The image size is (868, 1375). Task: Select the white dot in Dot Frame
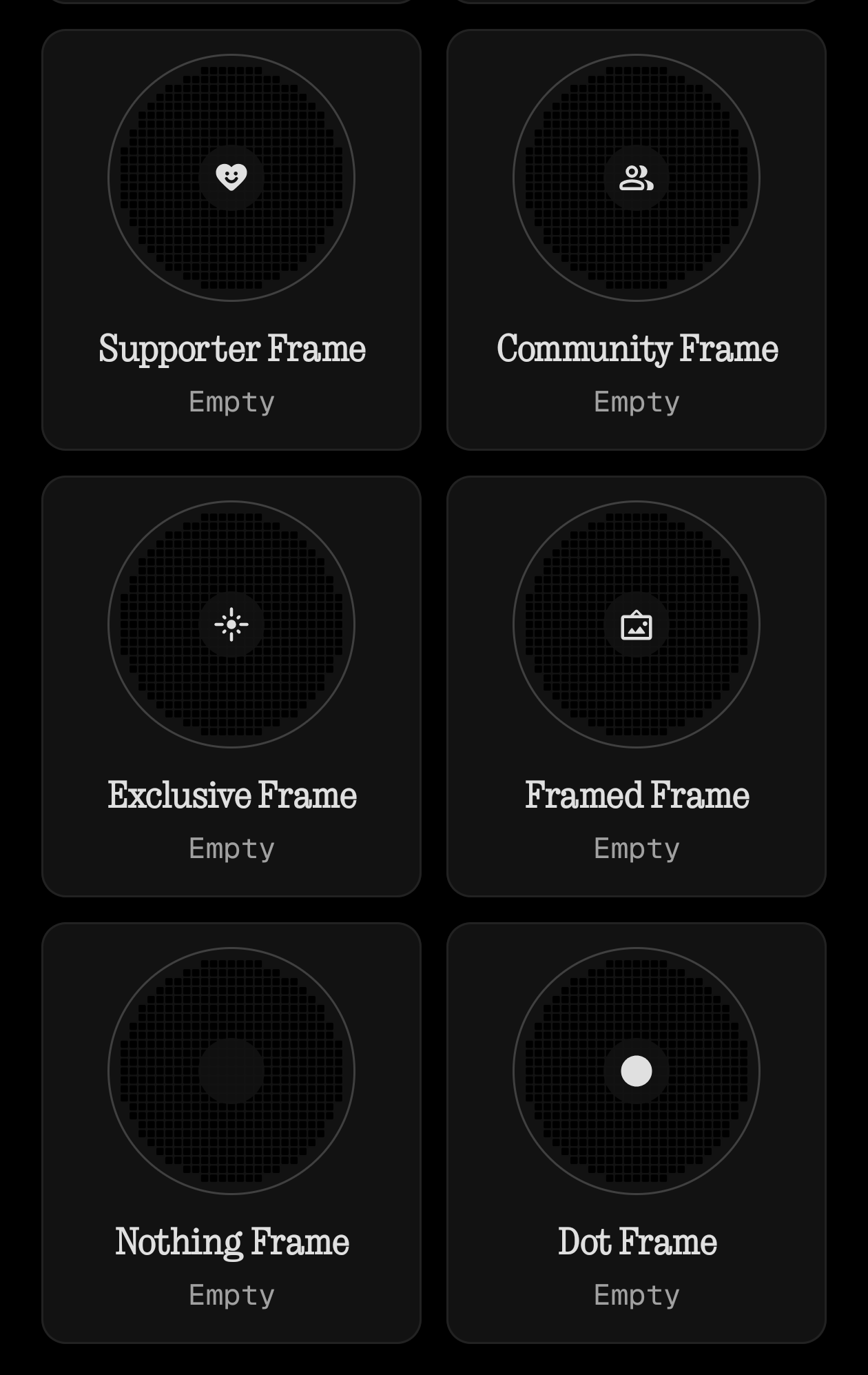636,1070
